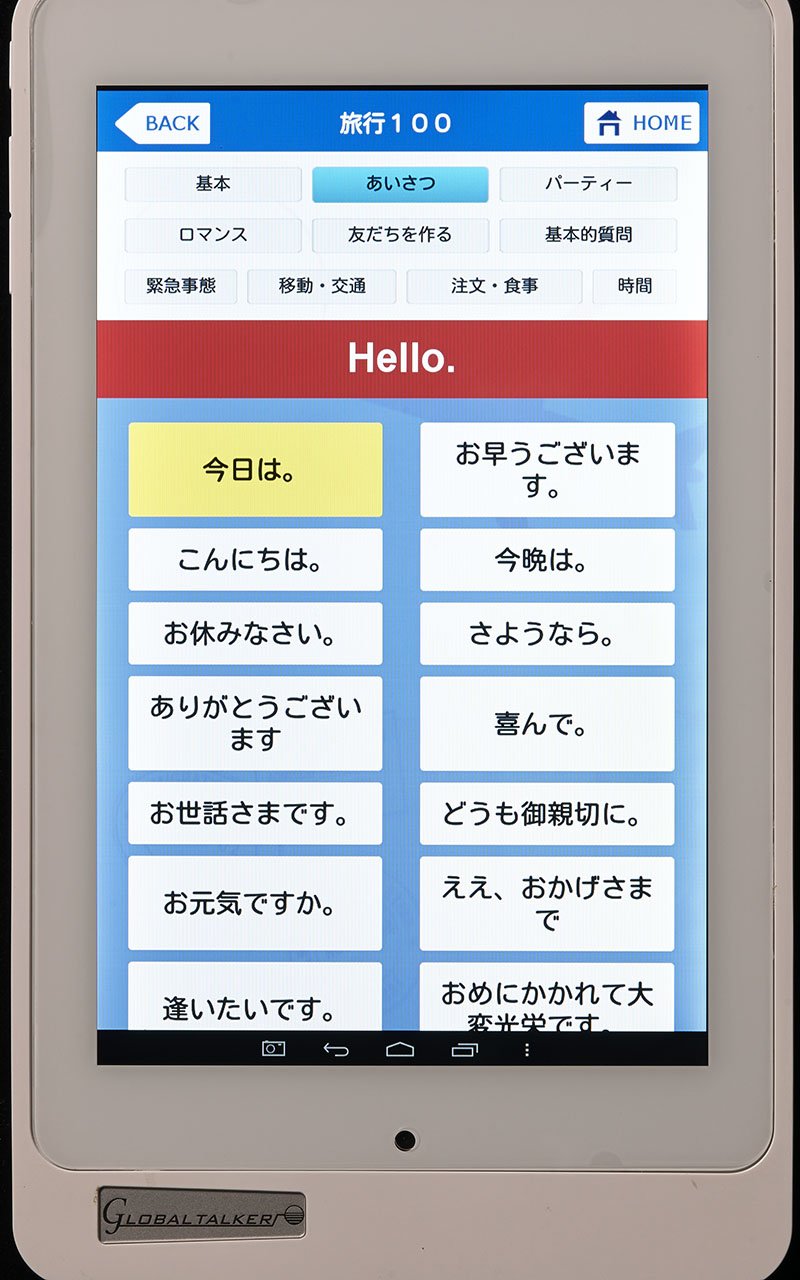Tap the phrase どうも御親切に。
800x1280 pixels.
tap(547, 814)
